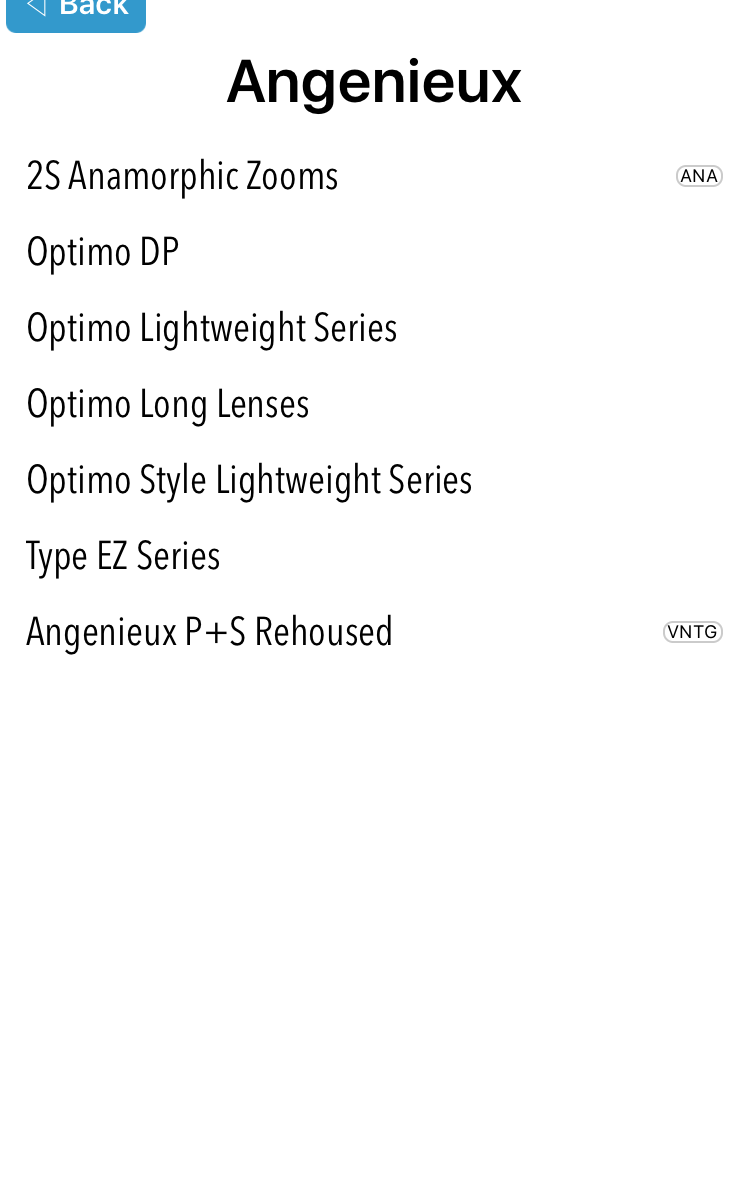Open Optimo Lightweight Series
Screen dimensions: 750x1200
click(x=375, y=328)
